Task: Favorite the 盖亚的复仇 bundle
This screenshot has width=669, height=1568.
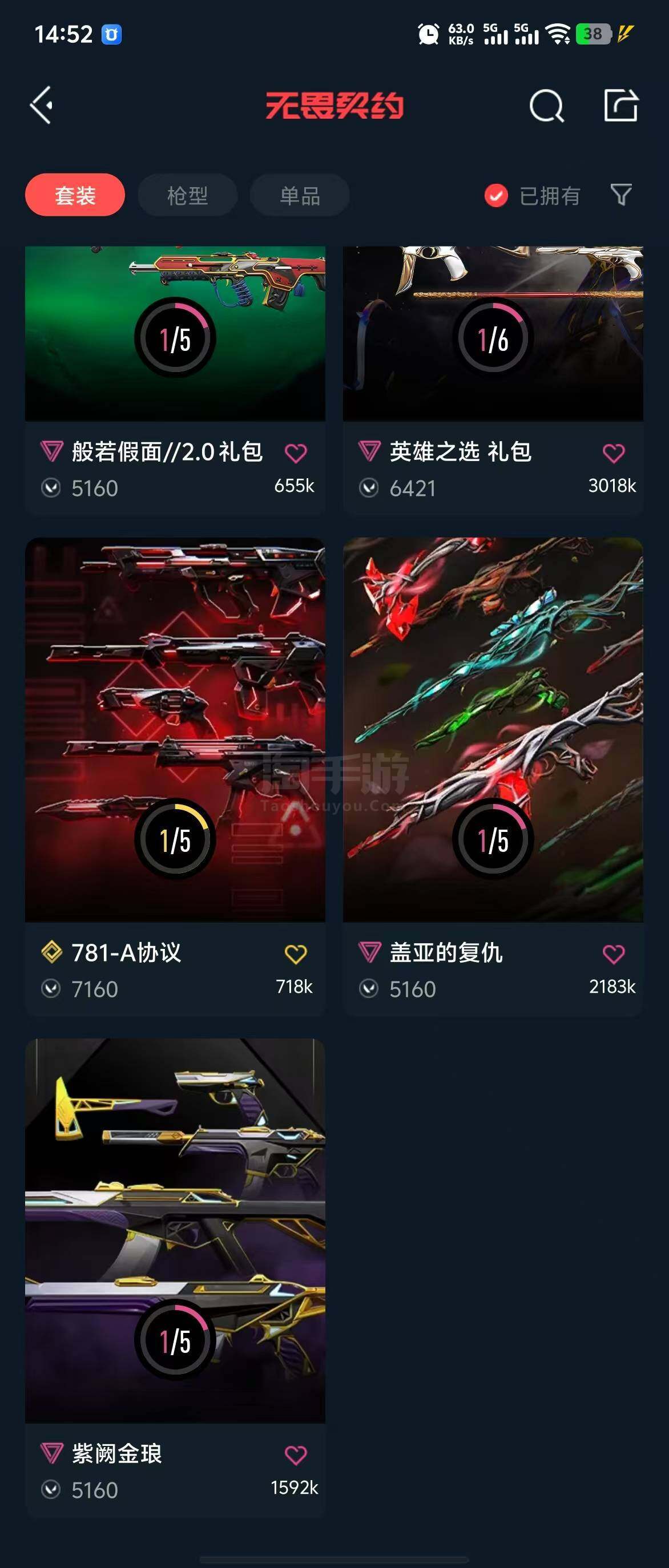Action: (613, 954)
